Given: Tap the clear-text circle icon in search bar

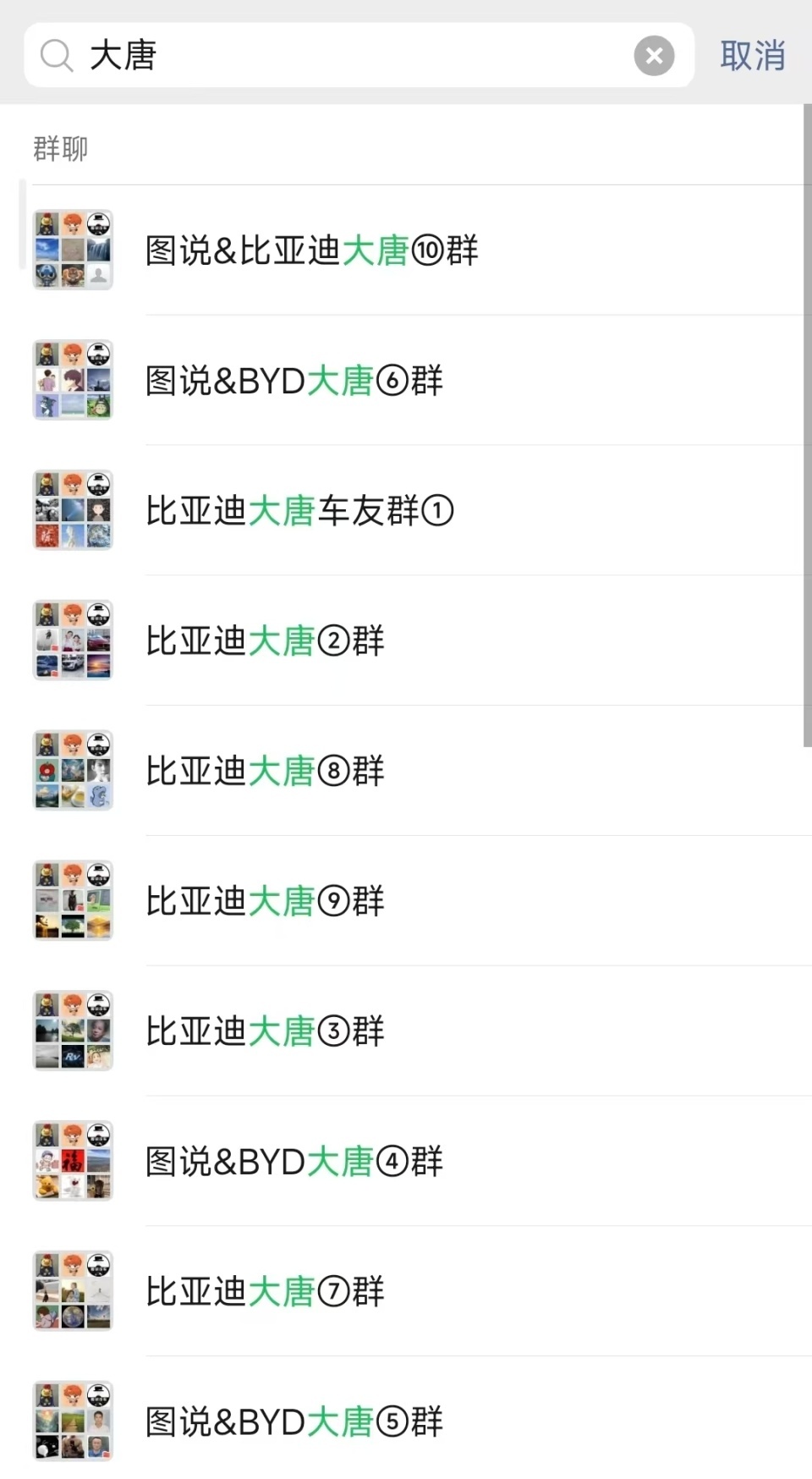Looking at the screenshot, I should [x=654, y=54].
